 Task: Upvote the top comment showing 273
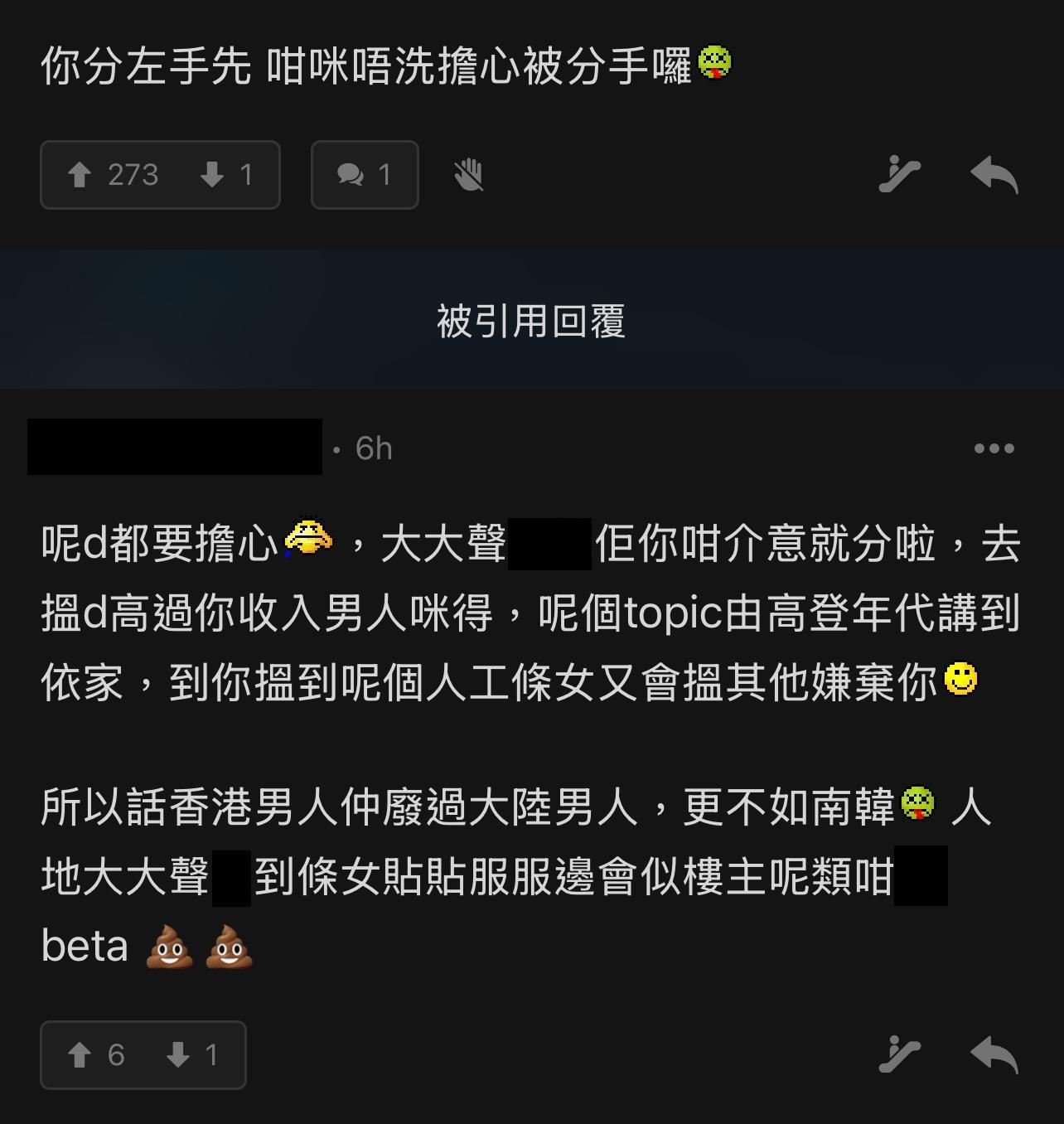tap(81, 174)
